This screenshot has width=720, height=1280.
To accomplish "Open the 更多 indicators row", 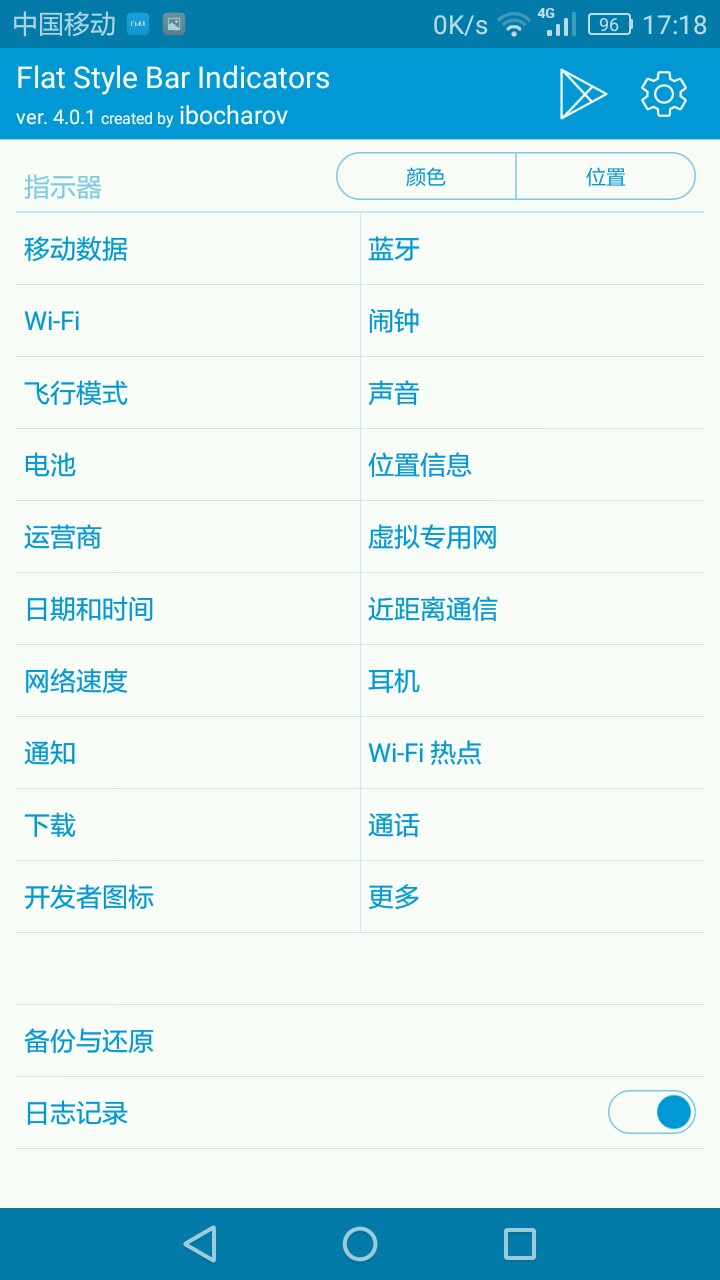I will (532, 897).
